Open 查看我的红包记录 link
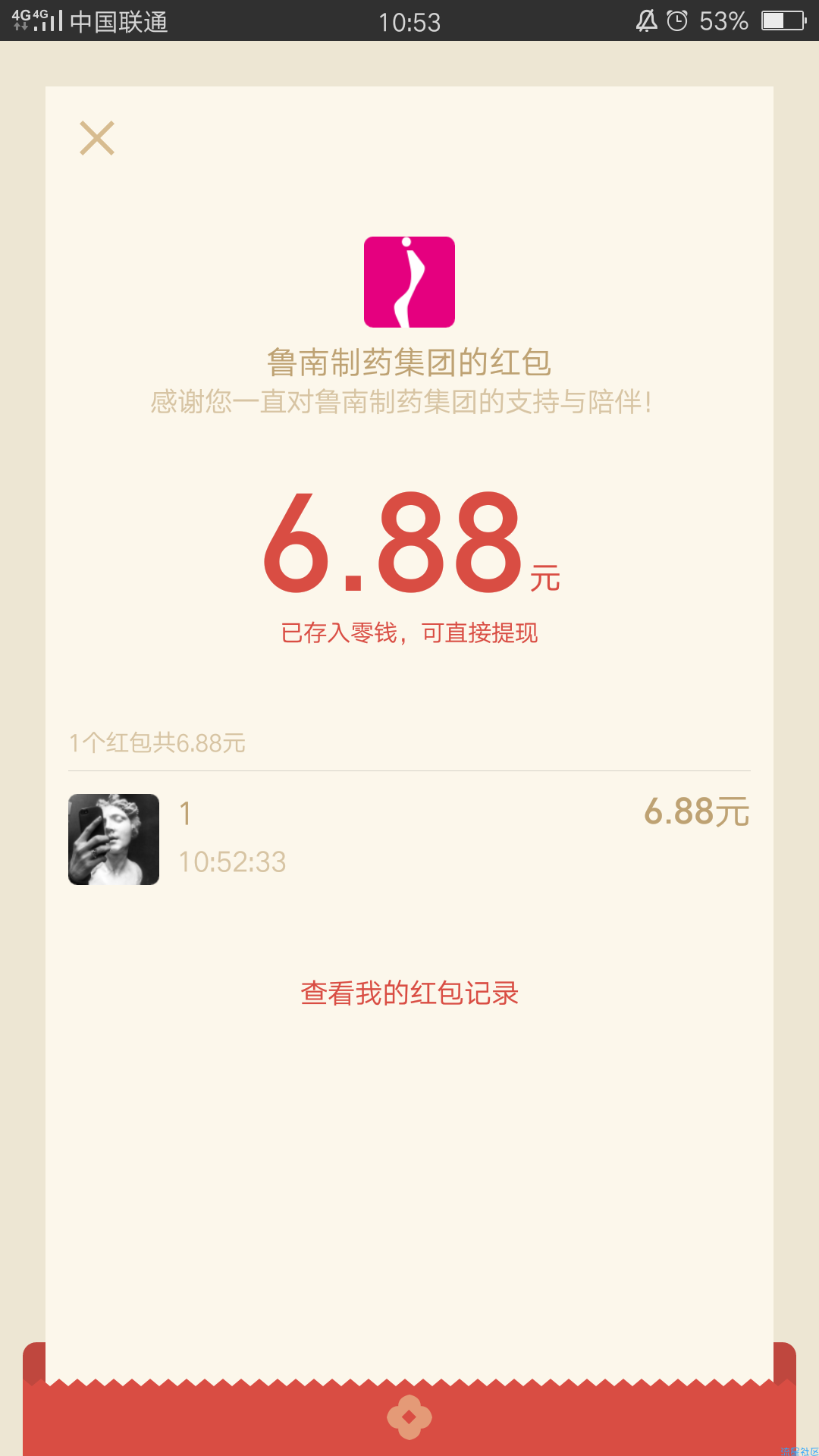This screenshot has height=1456, width=819. (409, 993)
